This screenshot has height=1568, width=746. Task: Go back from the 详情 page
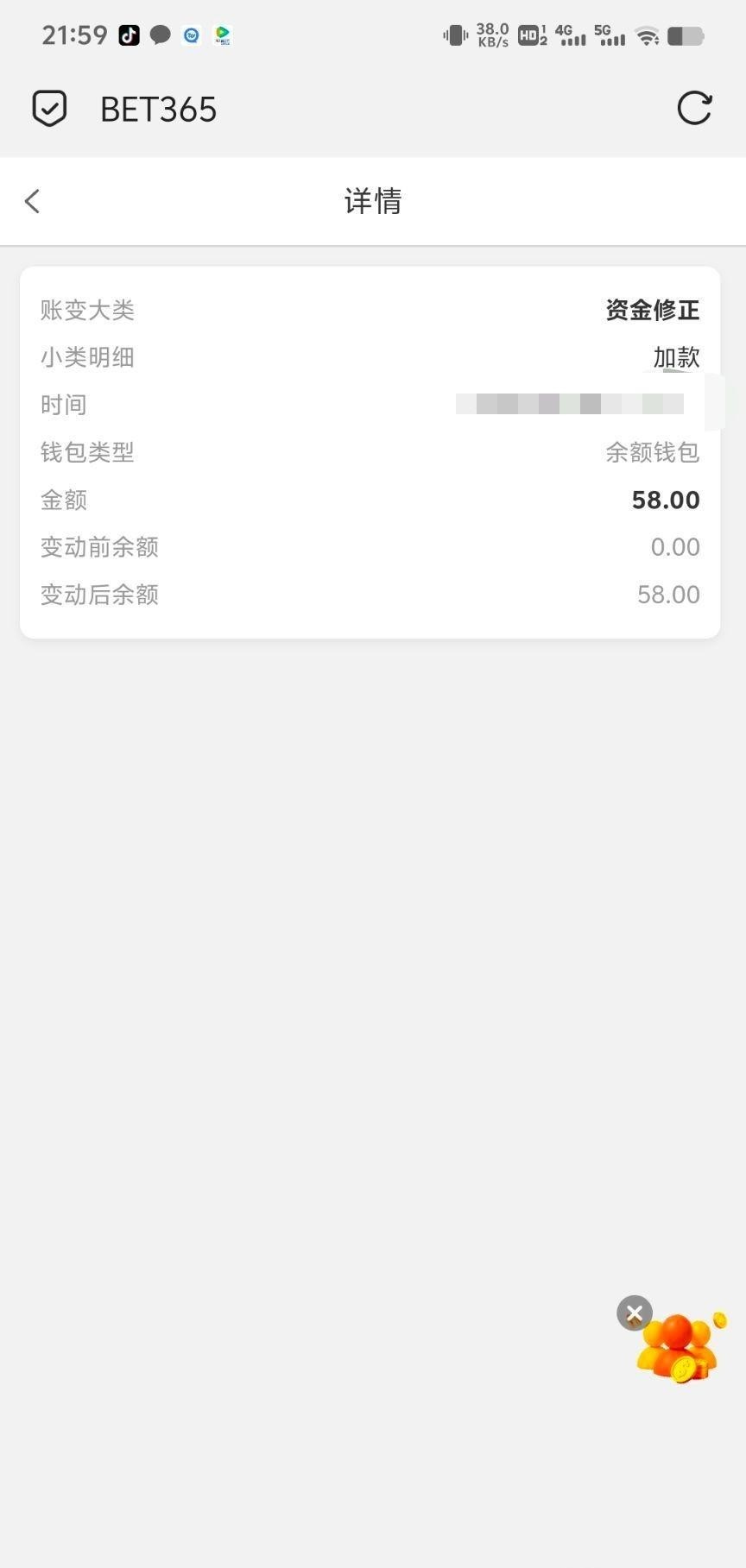[x=33, y=201]
